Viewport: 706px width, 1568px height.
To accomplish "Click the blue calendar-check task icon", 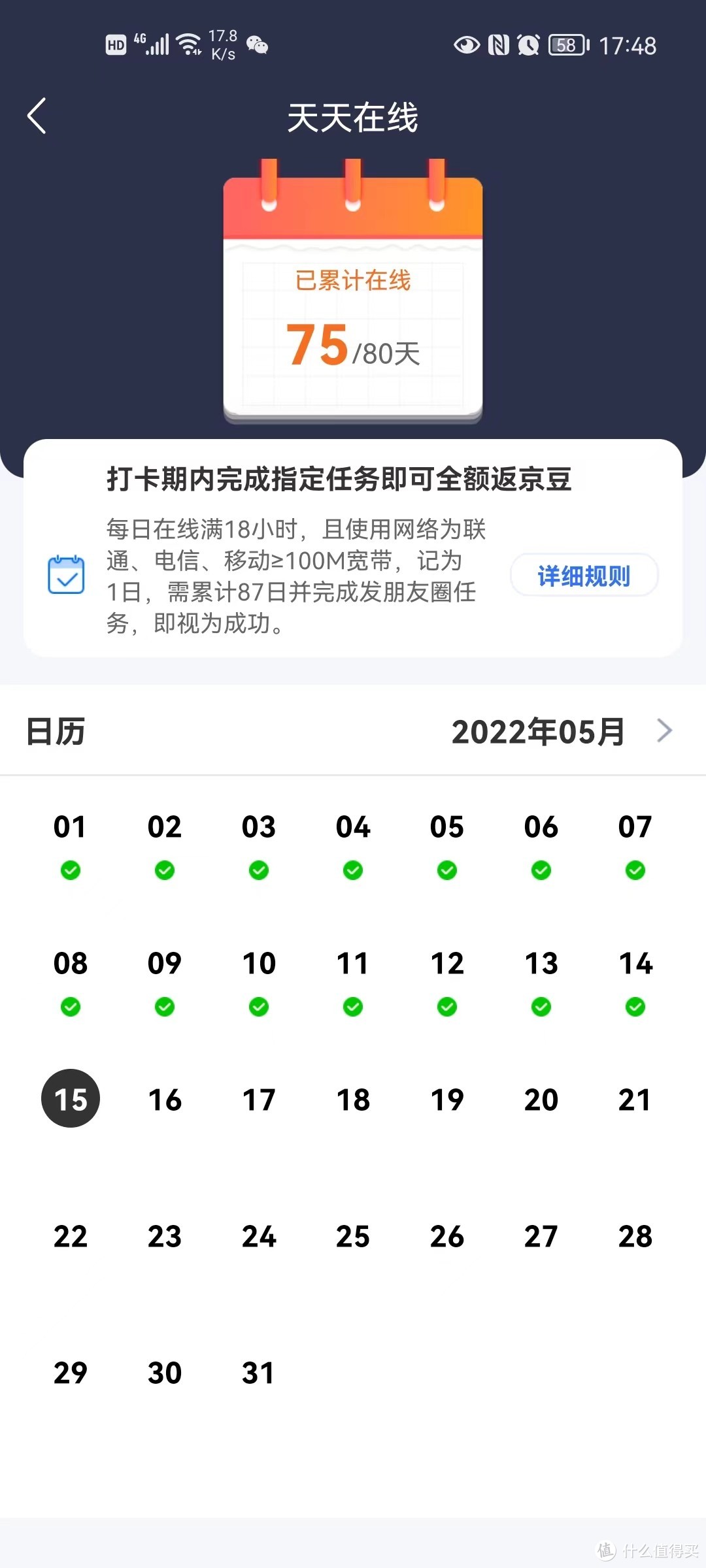I will pyautogui.click(x=66, y=574).
